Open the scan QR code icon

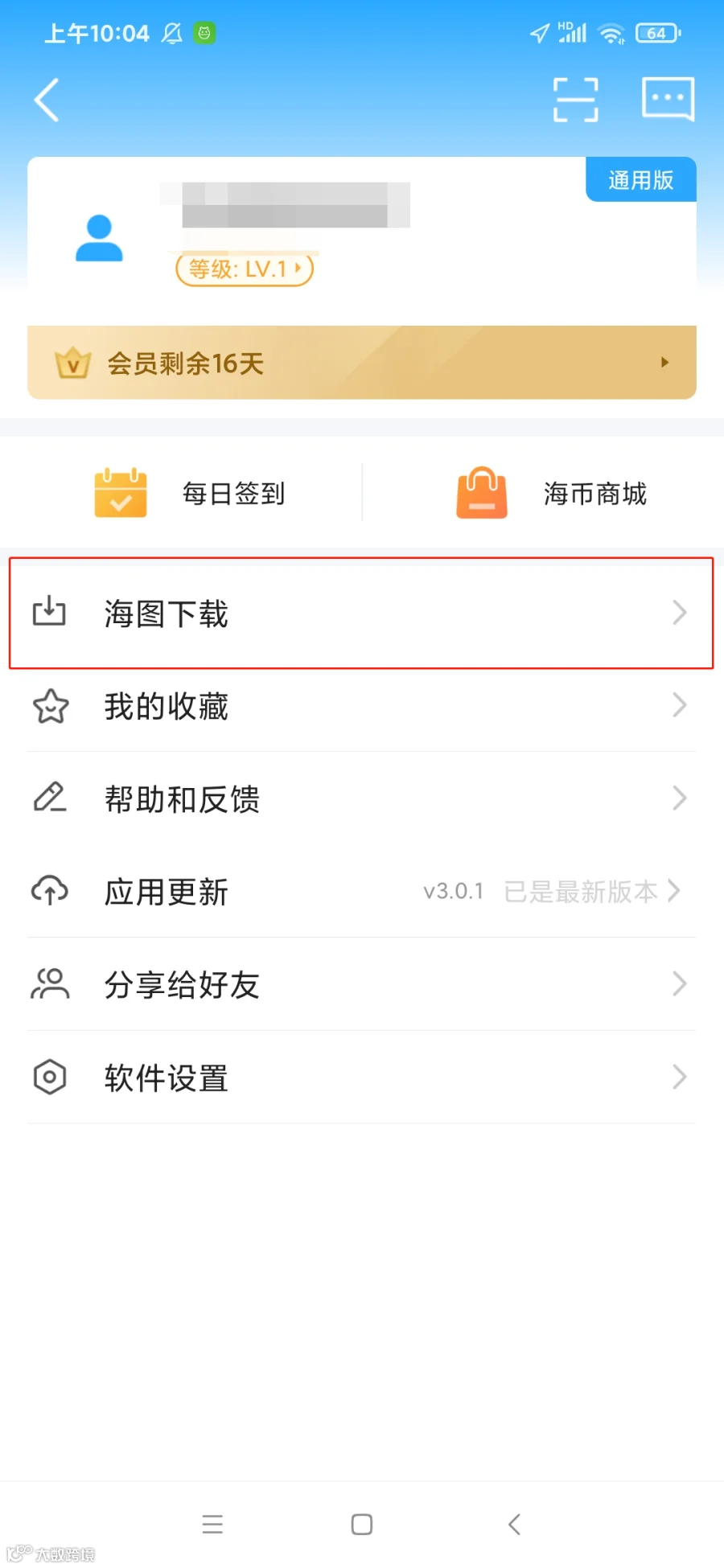pos(576,100)
